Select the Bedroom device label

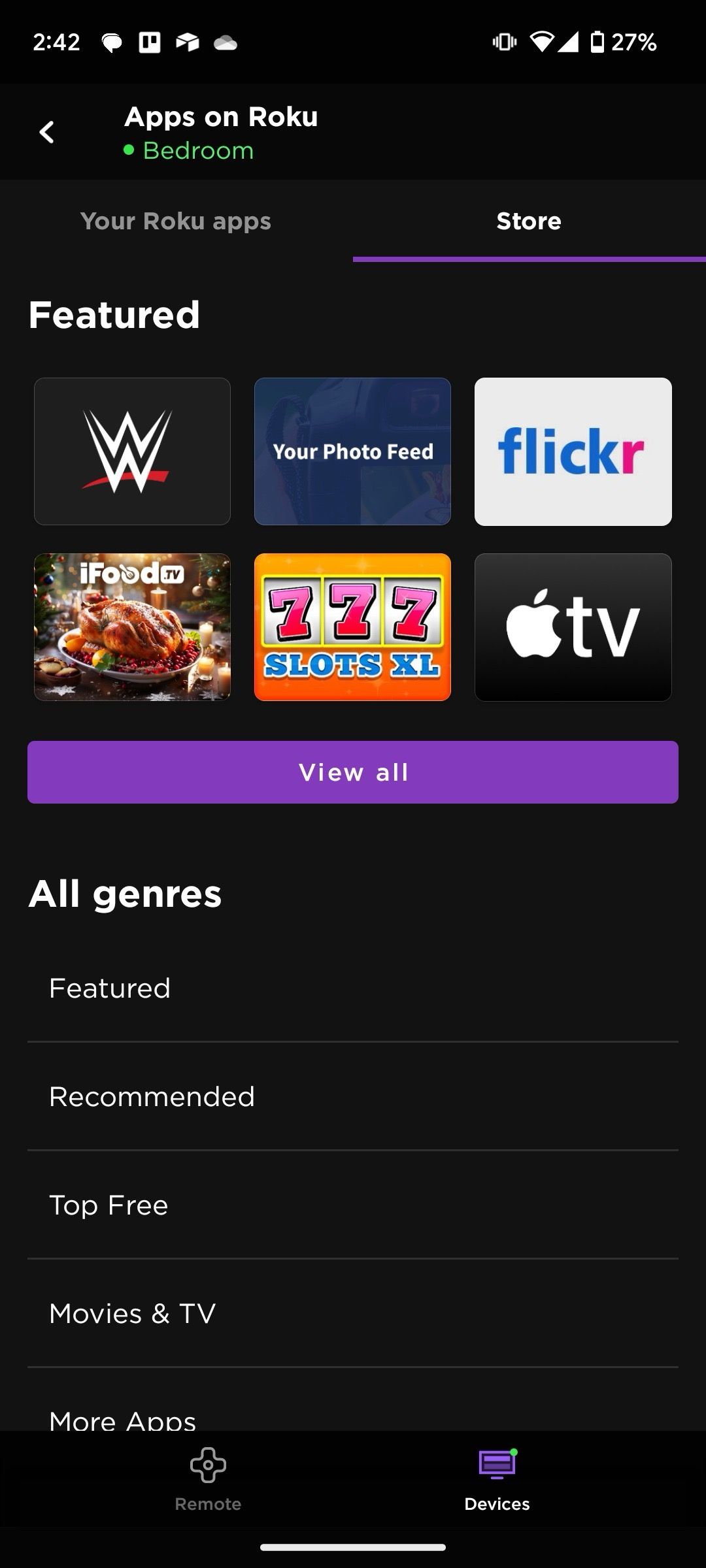197,151
